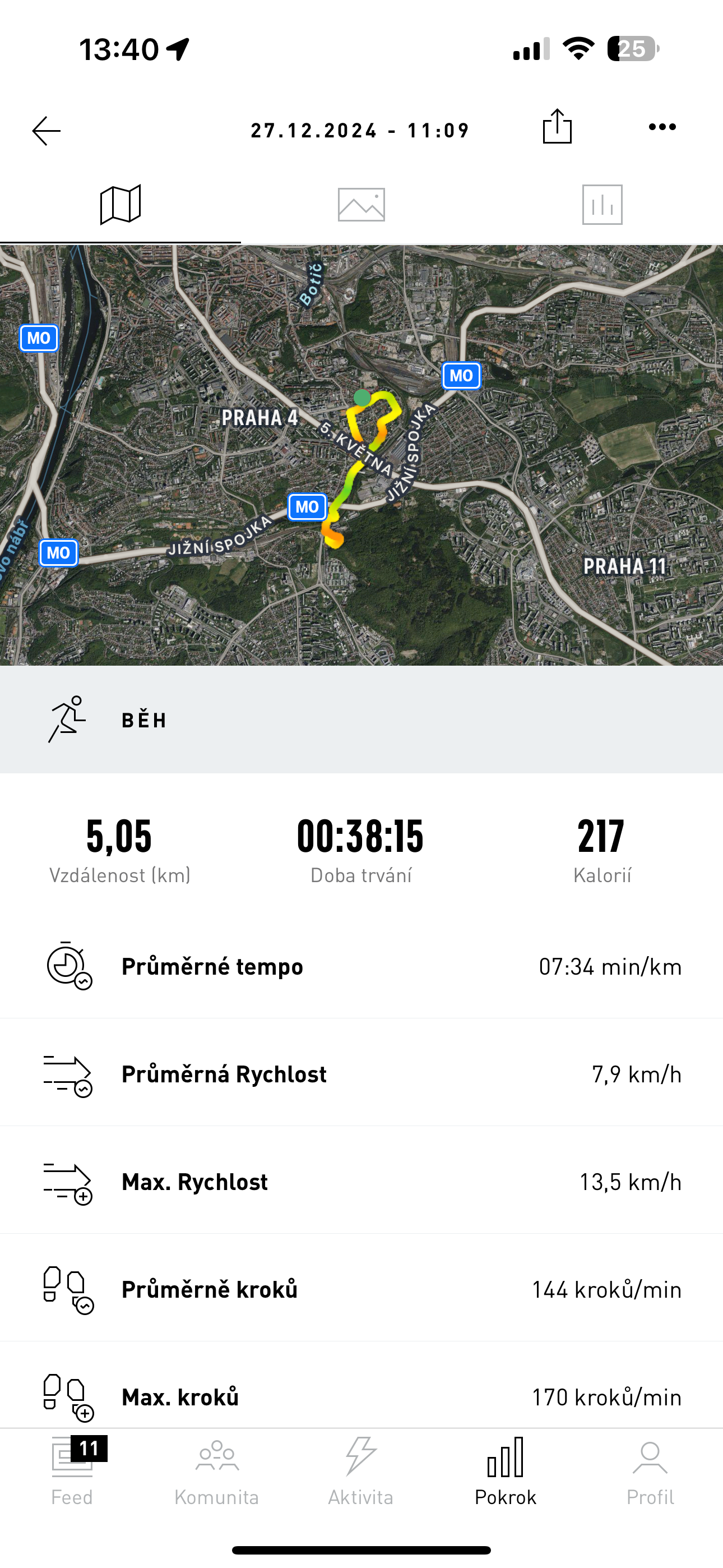The image size is (723, 1568).
Task: Select the map view tab
Action: click(x=121, y=205)
